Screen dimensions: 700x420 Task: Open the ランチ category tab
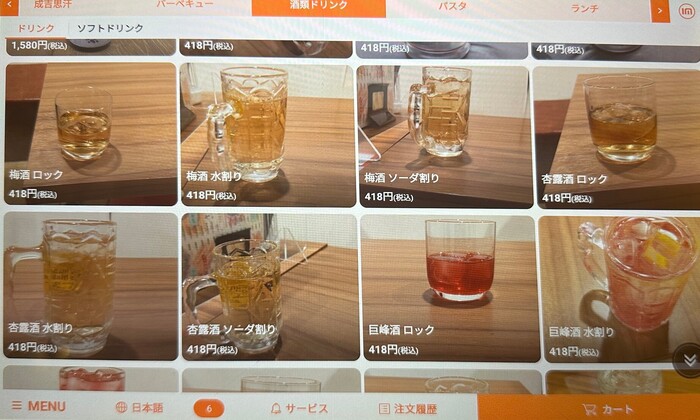[585, 7]
